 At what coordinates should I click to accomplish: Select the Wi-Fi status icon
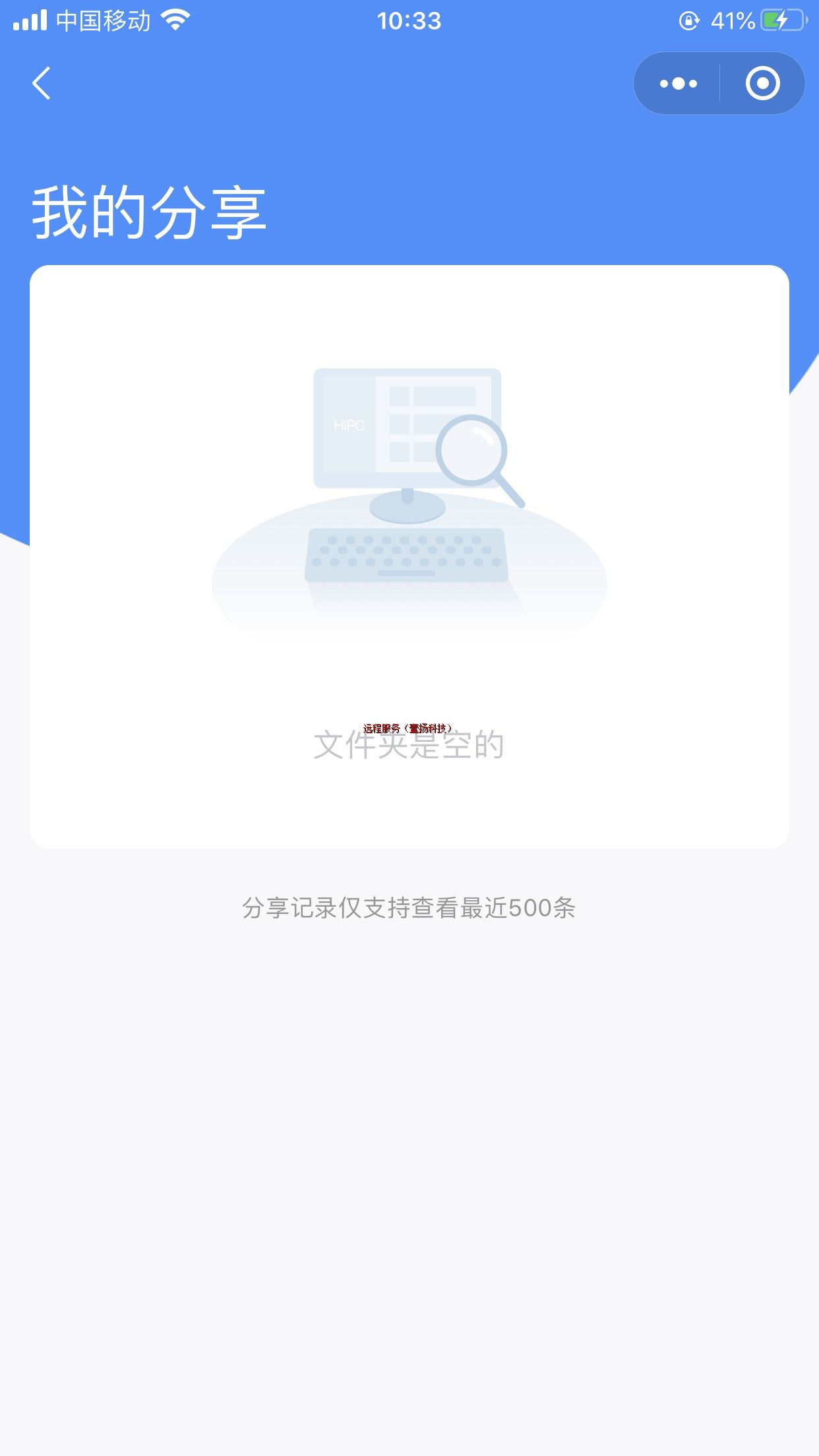pyautogui.click(x=175, y=20)
